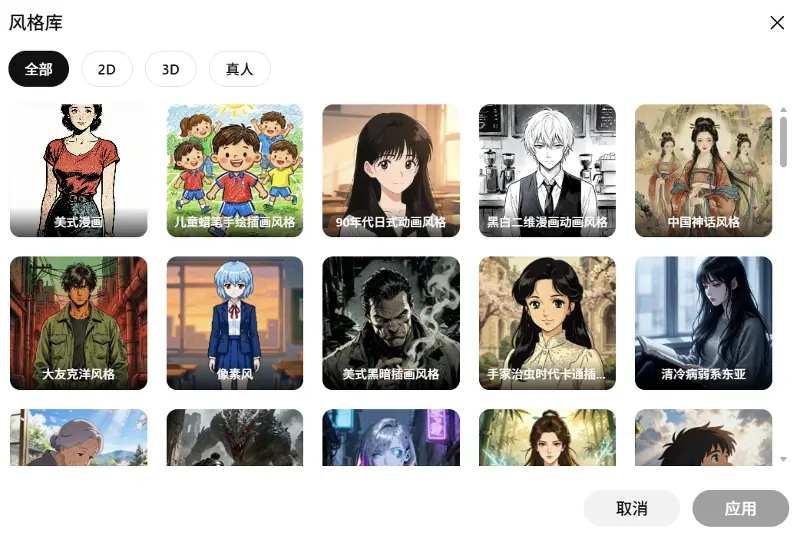The width and height of the screenshot is (800, 539).
Task: Show 真人 styles
Action: point(240,69)
